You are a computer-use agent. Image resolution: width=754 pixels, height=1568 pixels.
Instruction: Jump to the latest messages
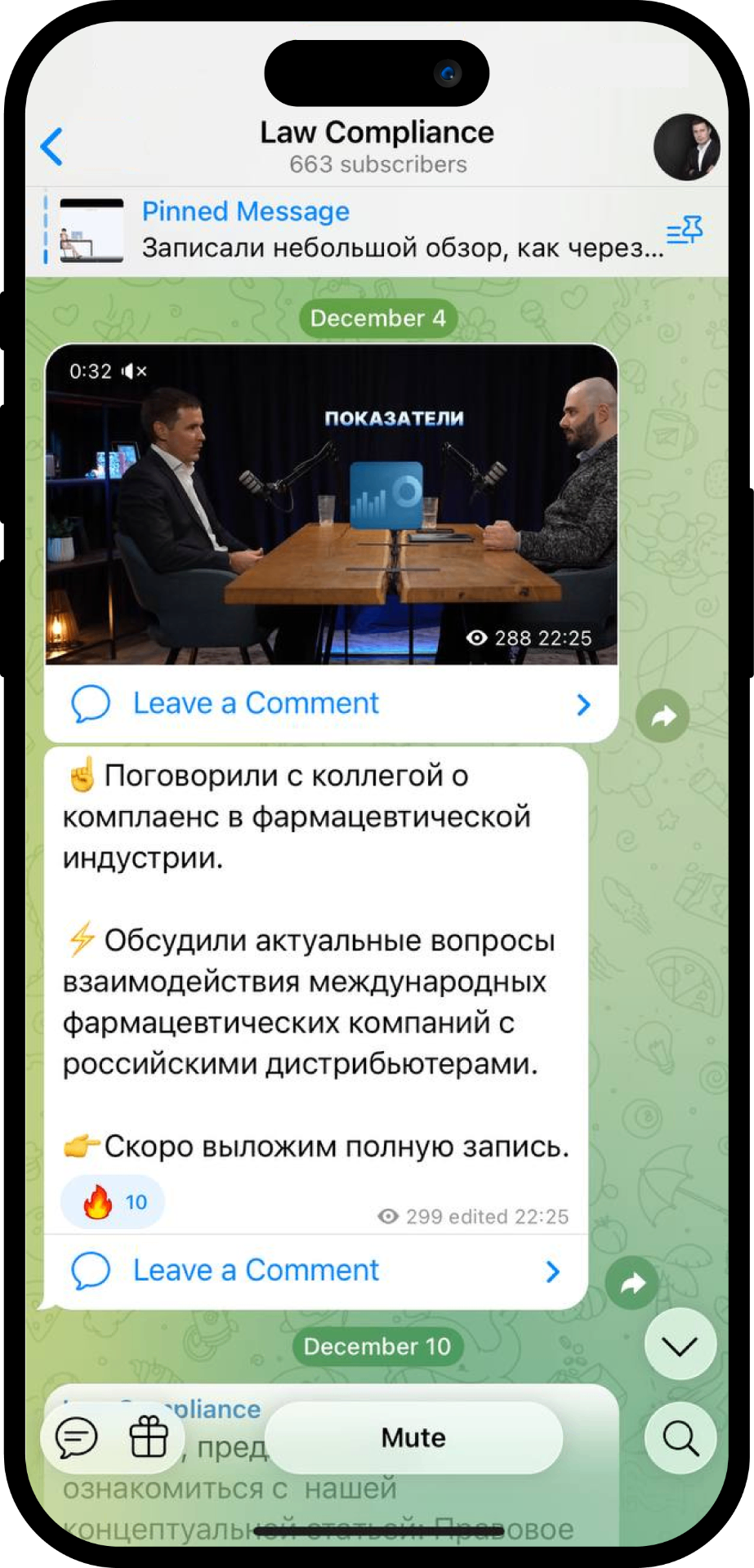pyautogui.click(x=680, y=1345)
